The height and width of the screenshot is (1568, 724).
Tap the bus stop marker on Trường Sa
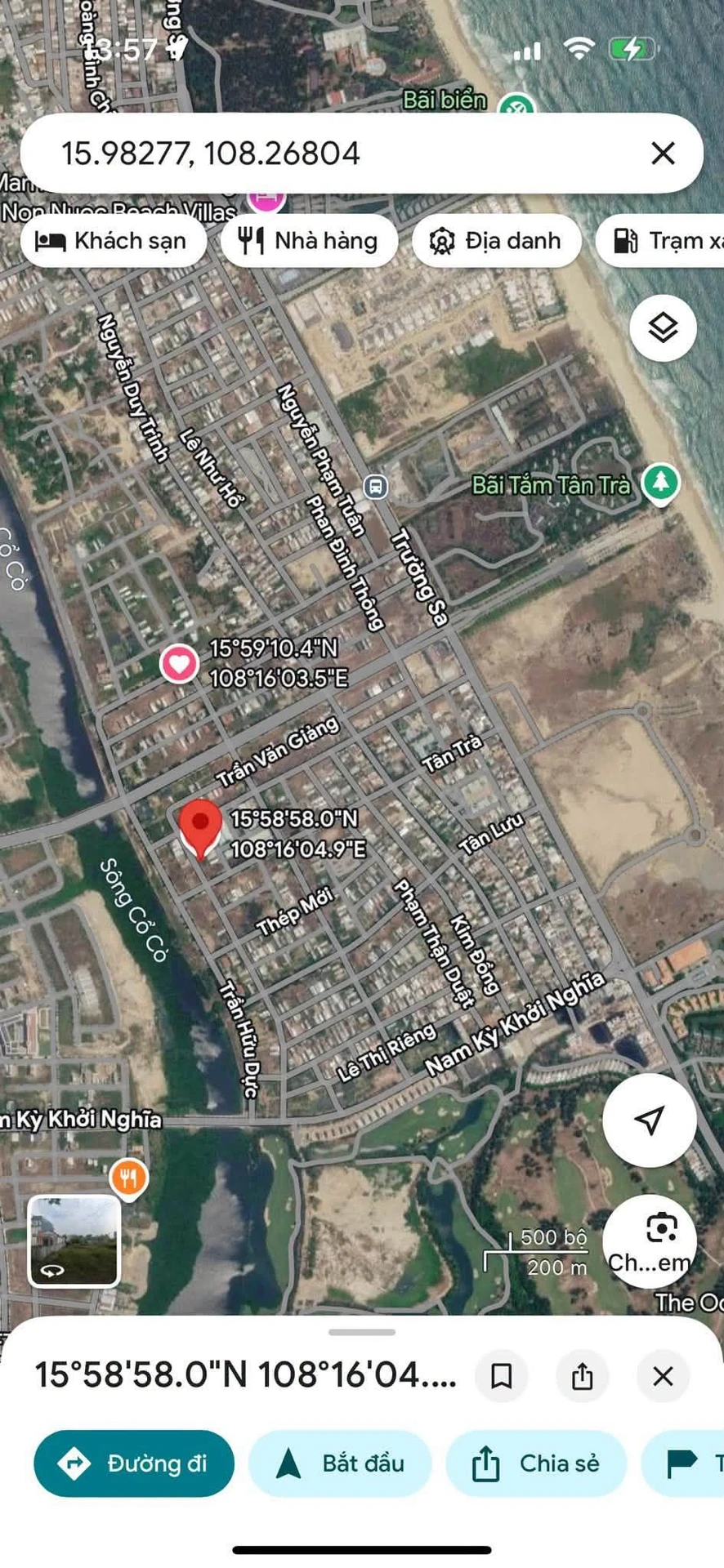[375, 487]
